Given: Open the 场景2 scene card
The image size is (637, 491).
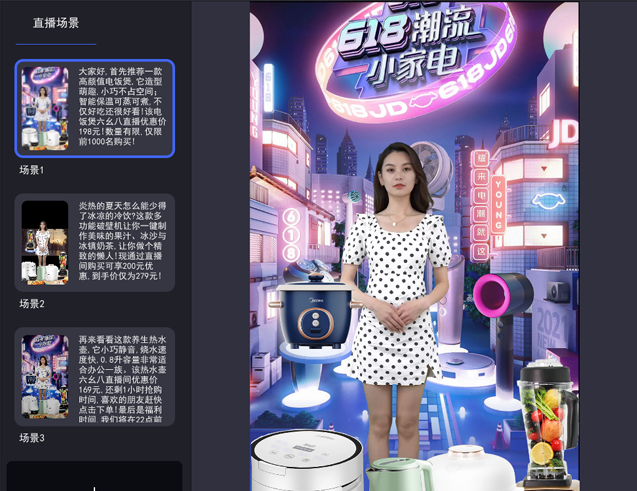Looking at the screenshot, I should [95, 243].
